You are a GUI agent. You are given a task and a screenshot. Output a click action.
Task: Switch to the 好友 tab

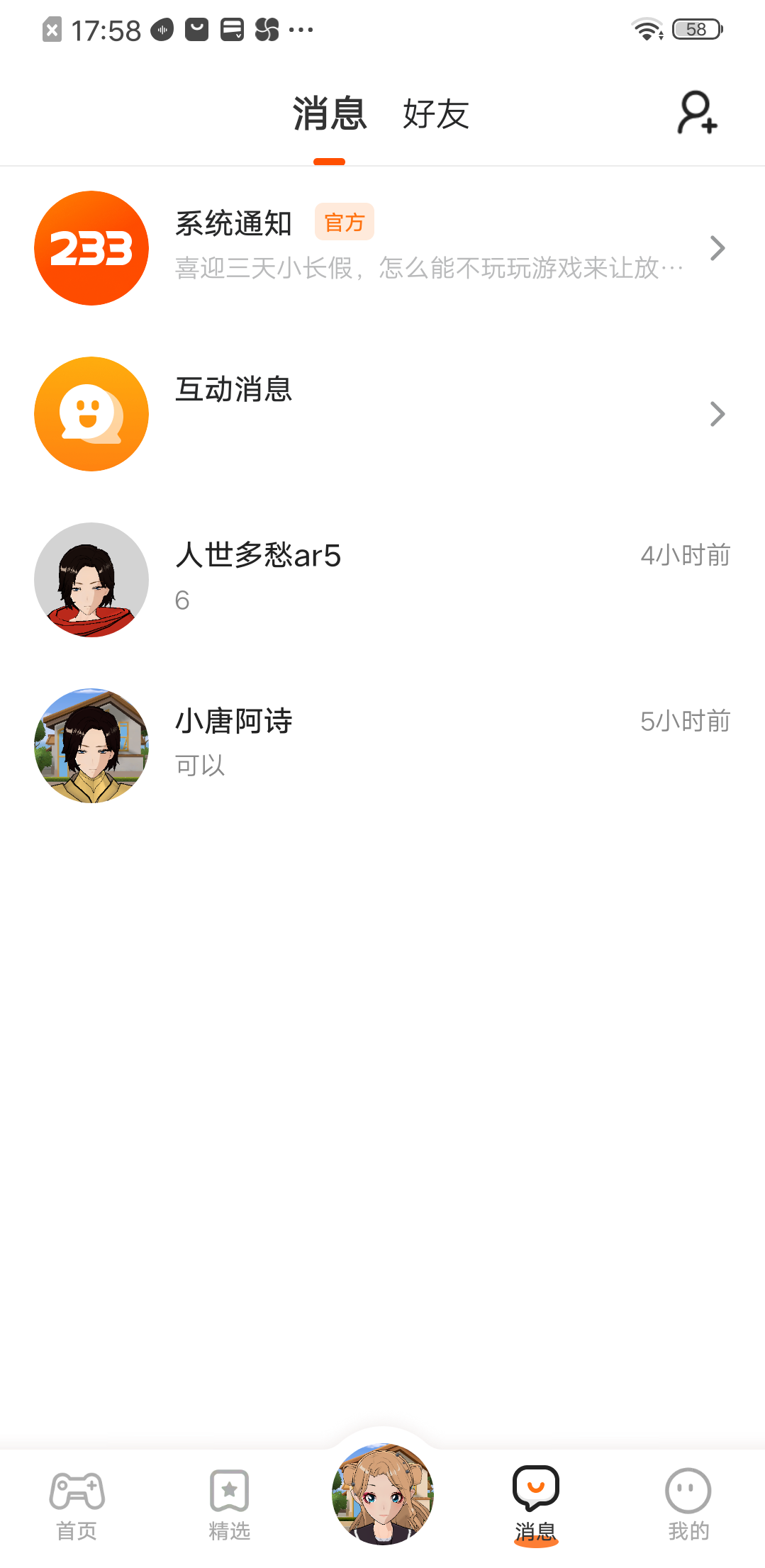[x=435, y=114]
